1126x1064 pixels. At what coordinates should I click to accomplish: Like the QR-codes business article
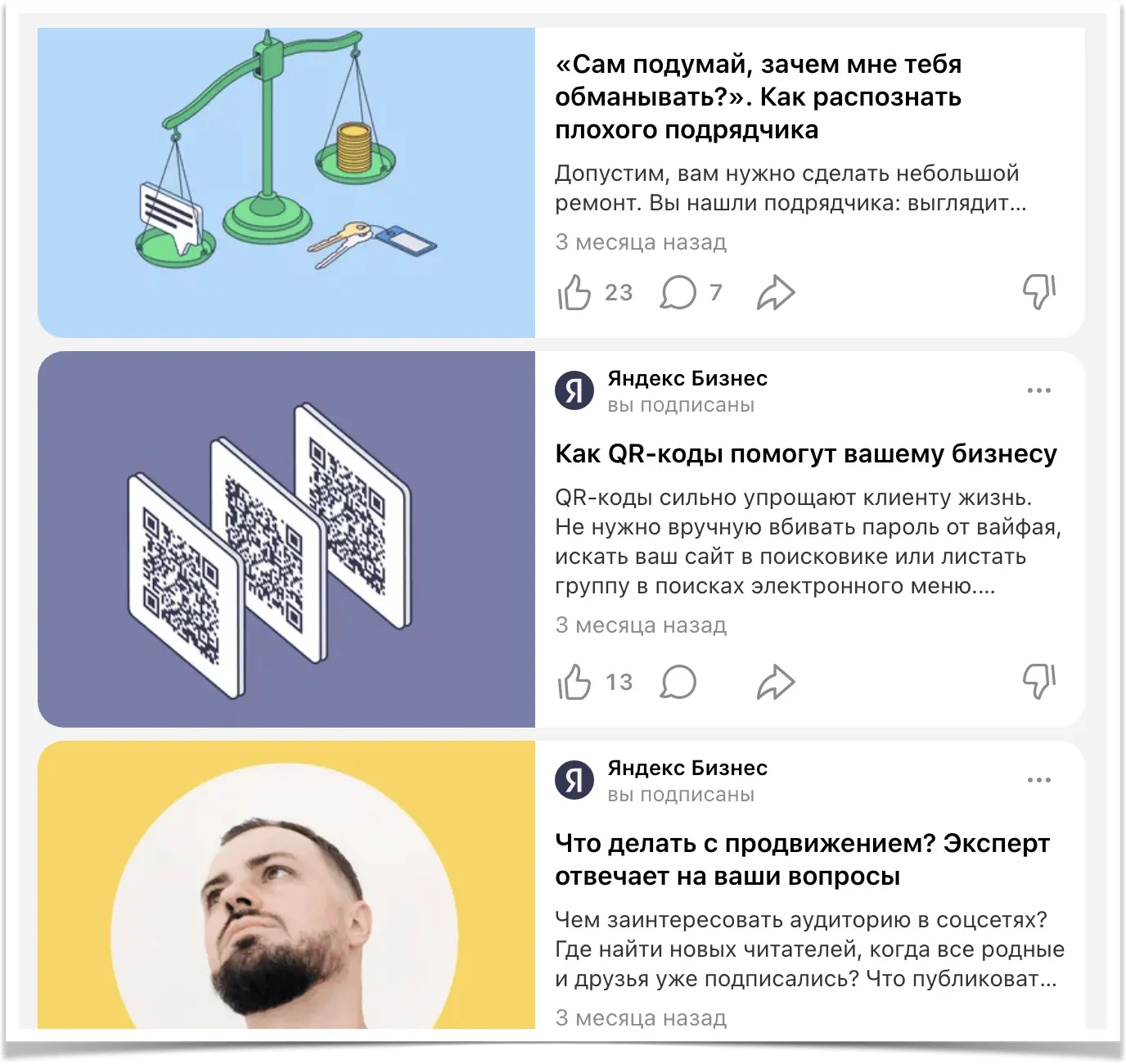point(574,682)
